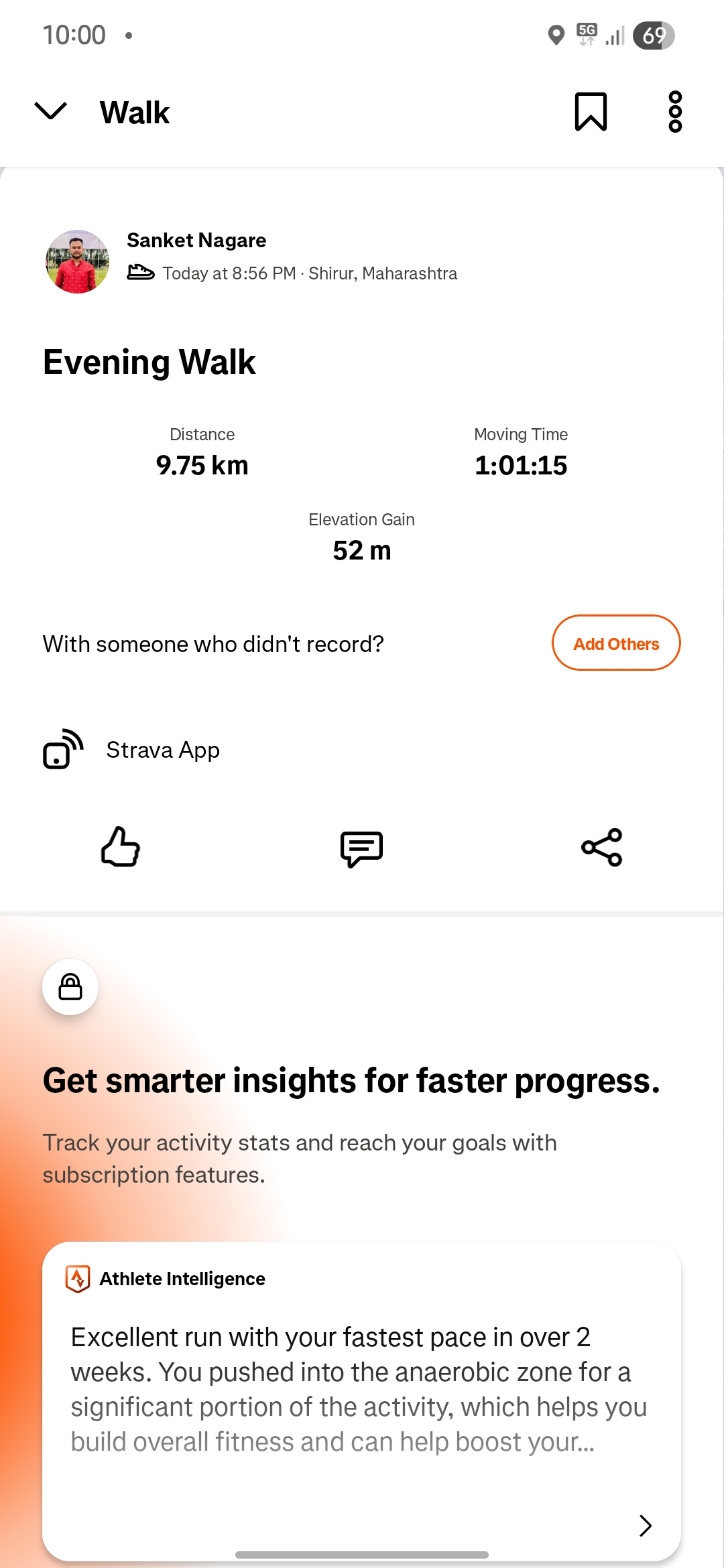
Task: Open Sanket Nagare's profile picture
Action: coord(77,261)
